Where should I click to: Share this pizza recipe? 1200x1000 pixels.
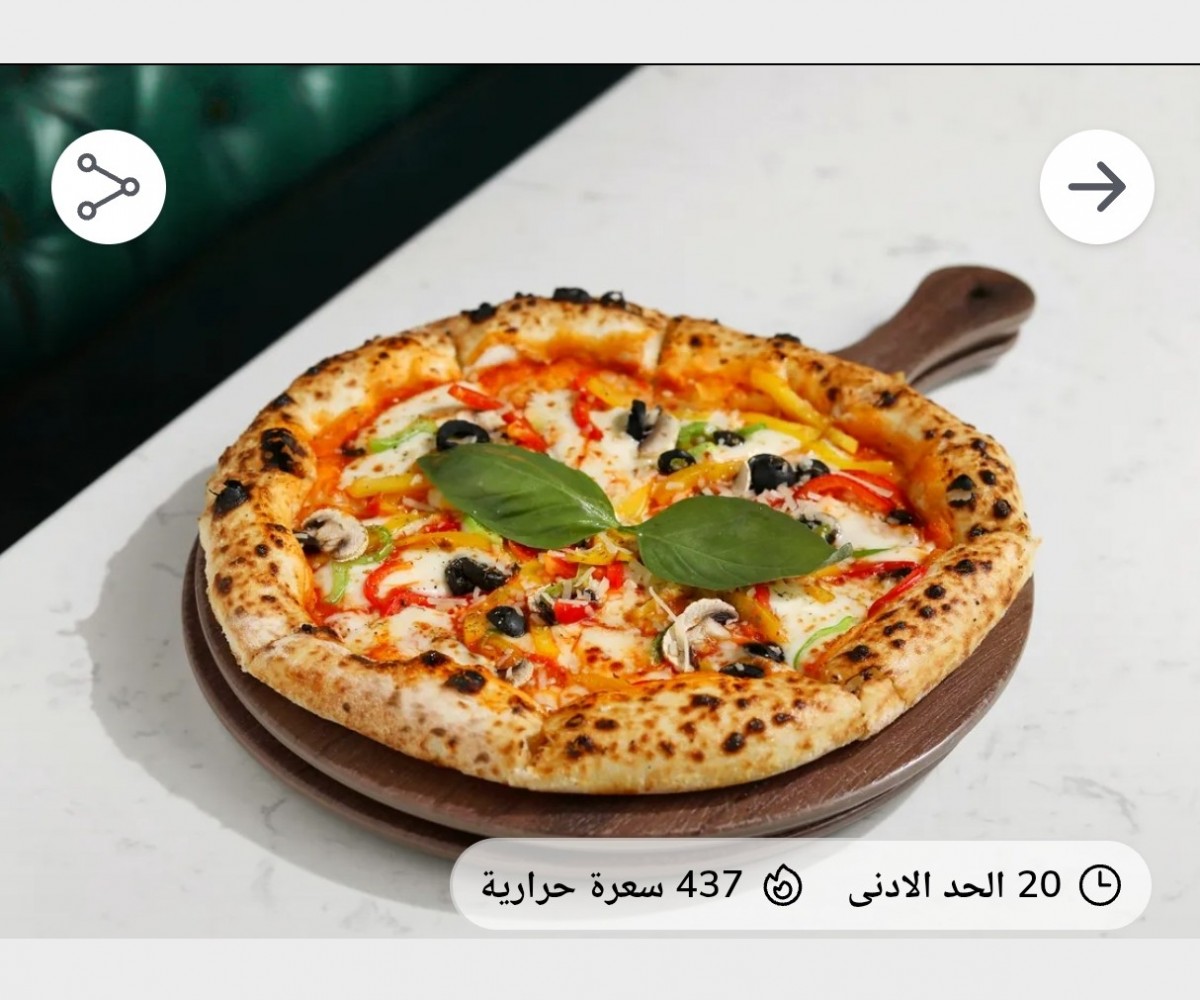pyautogui.click(x=108, y=187)
